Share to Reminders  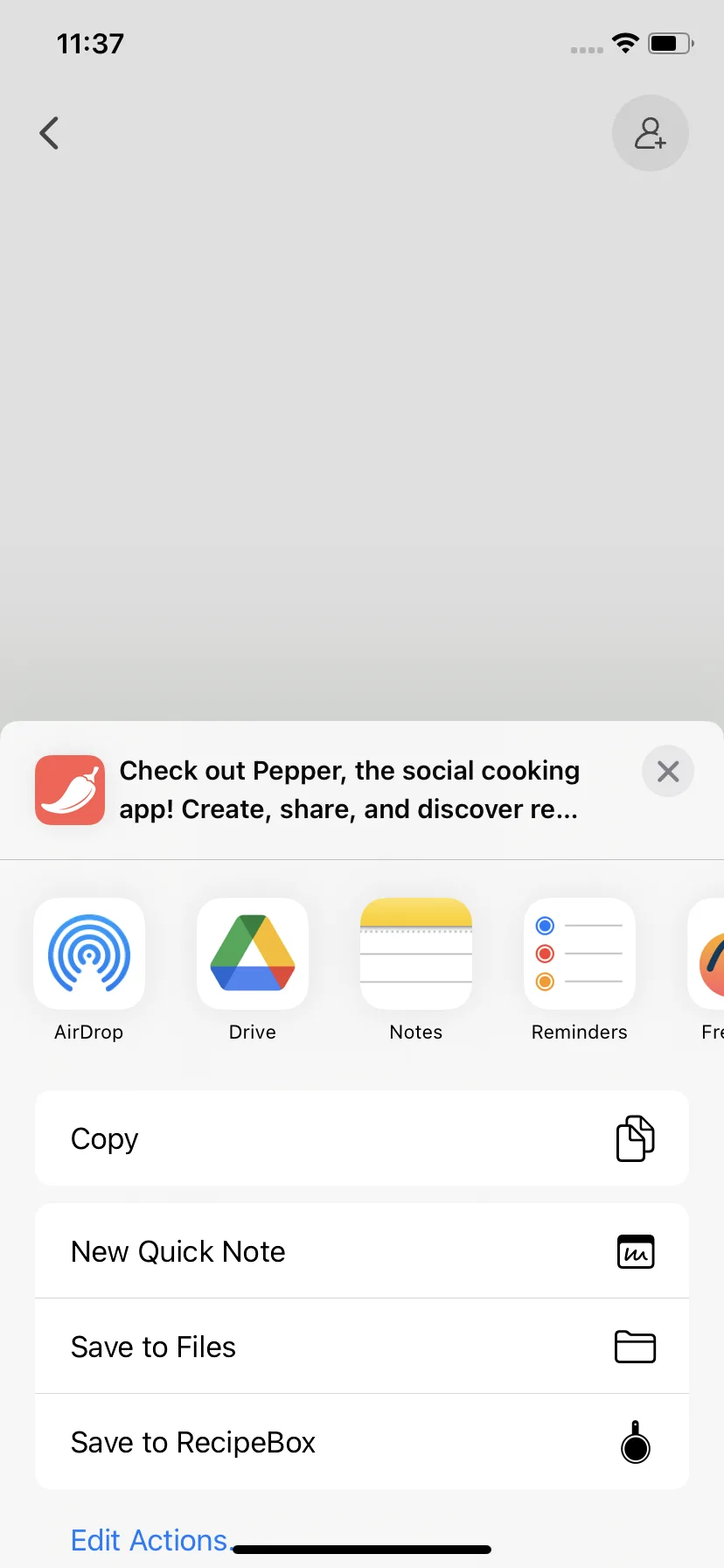coord(579,955)
